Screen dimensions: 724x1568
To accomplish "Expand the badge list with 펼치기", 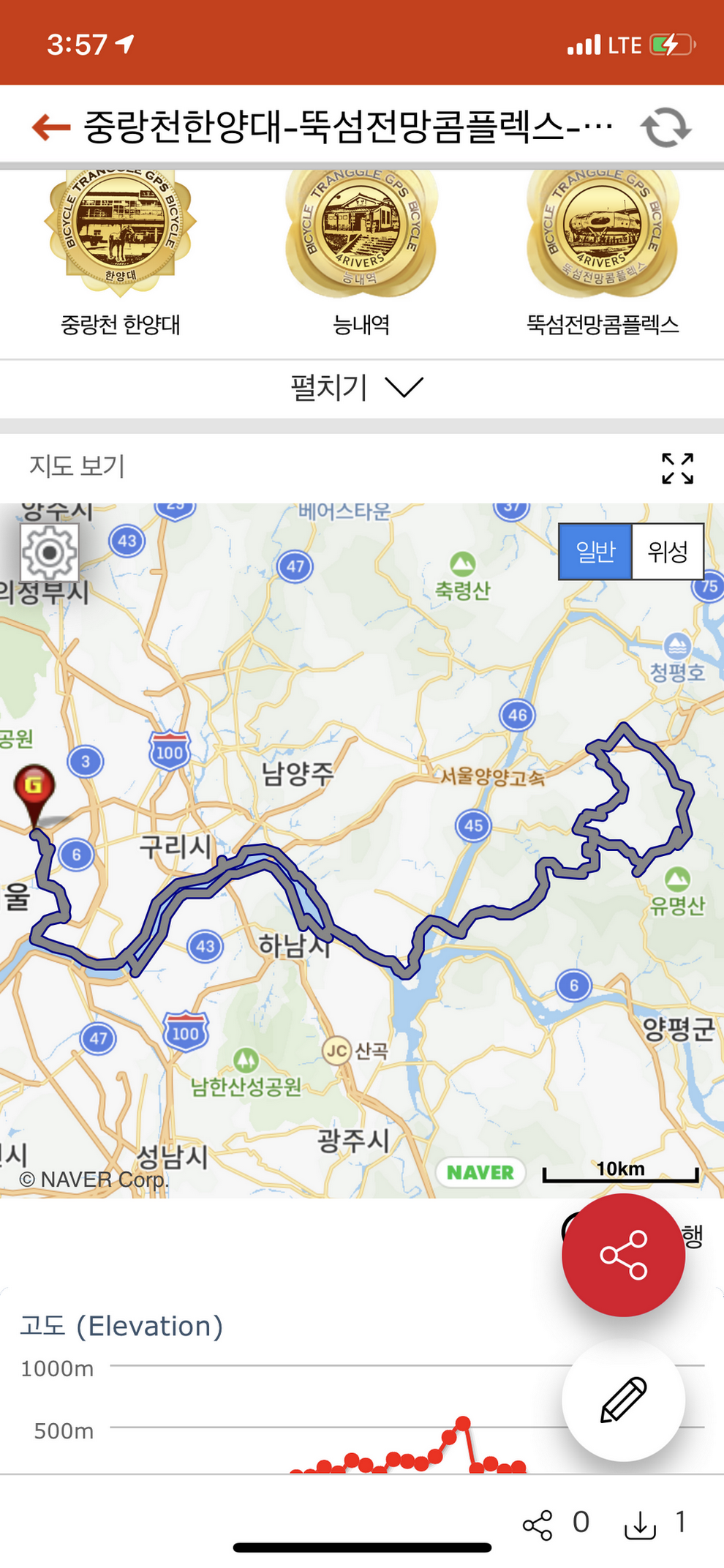I will click(x=357, y=388).
